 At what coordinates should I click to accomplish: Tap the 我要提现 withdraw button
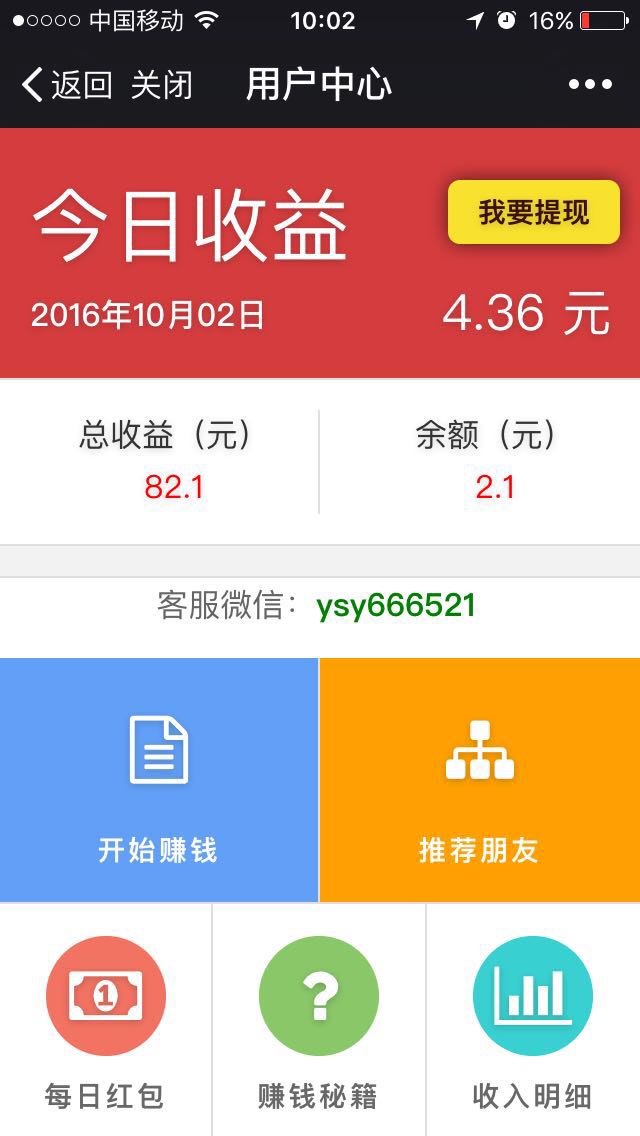coord(533,212)
